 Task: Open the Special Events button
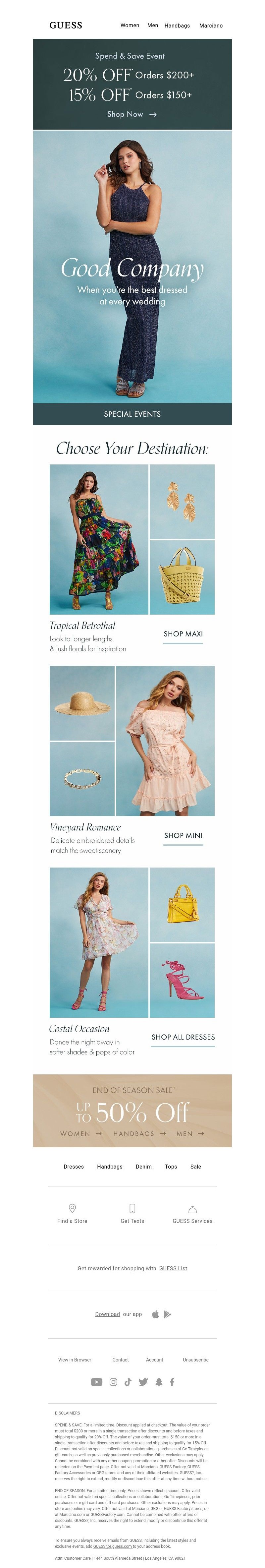pos(132,414)
